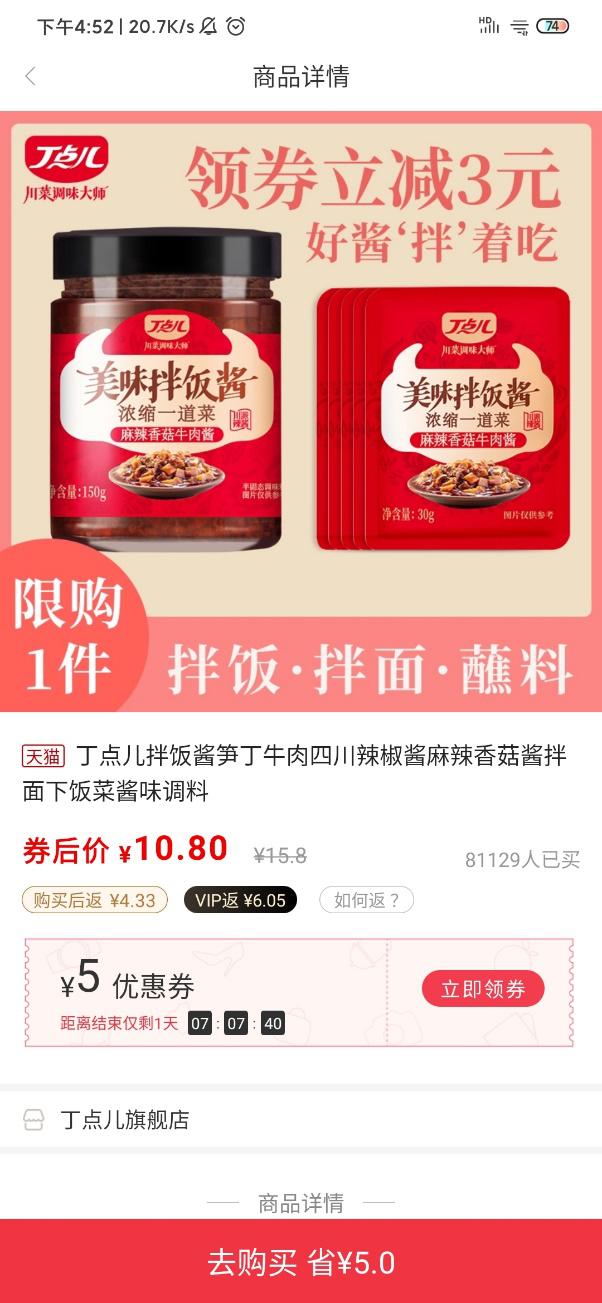Open the 如何返？ cashback explanation
This screenshot has width=602, height=1303.
point(366,900)
